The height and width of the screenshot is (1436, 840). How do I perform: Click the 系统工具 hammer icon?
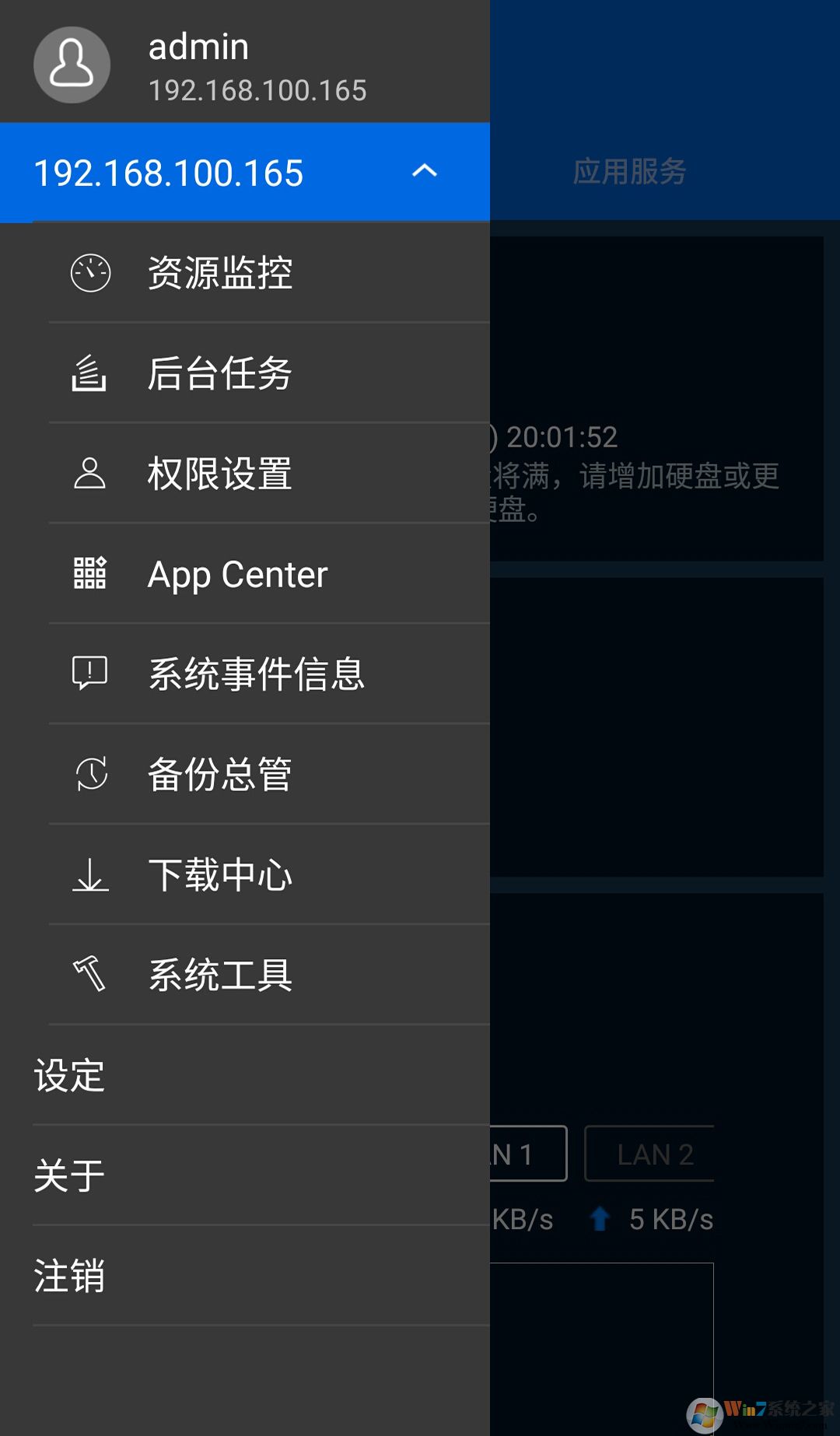tap(89, 974)
